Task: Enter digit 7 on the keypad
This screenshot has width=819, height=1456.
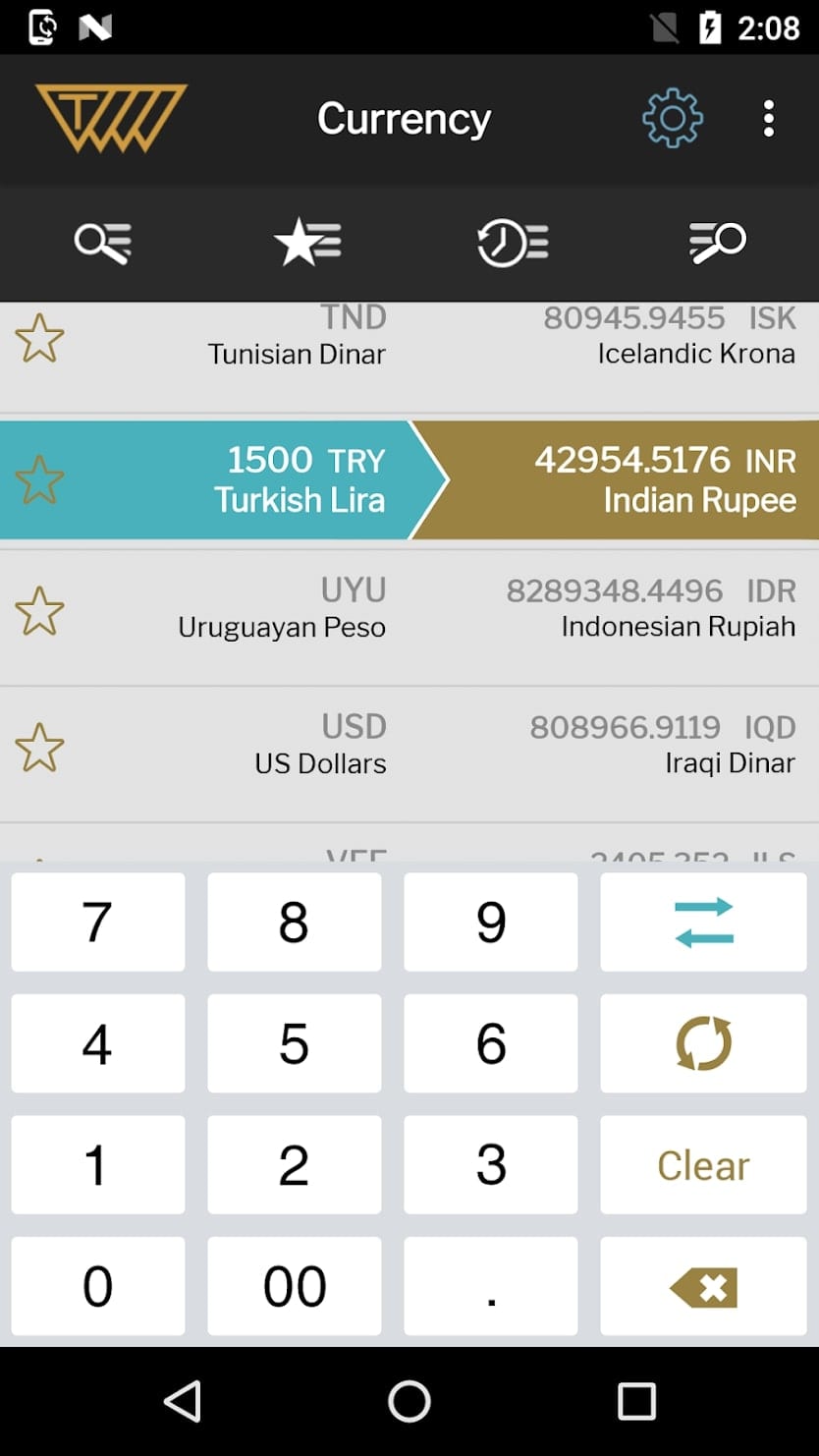Action: 97,922
